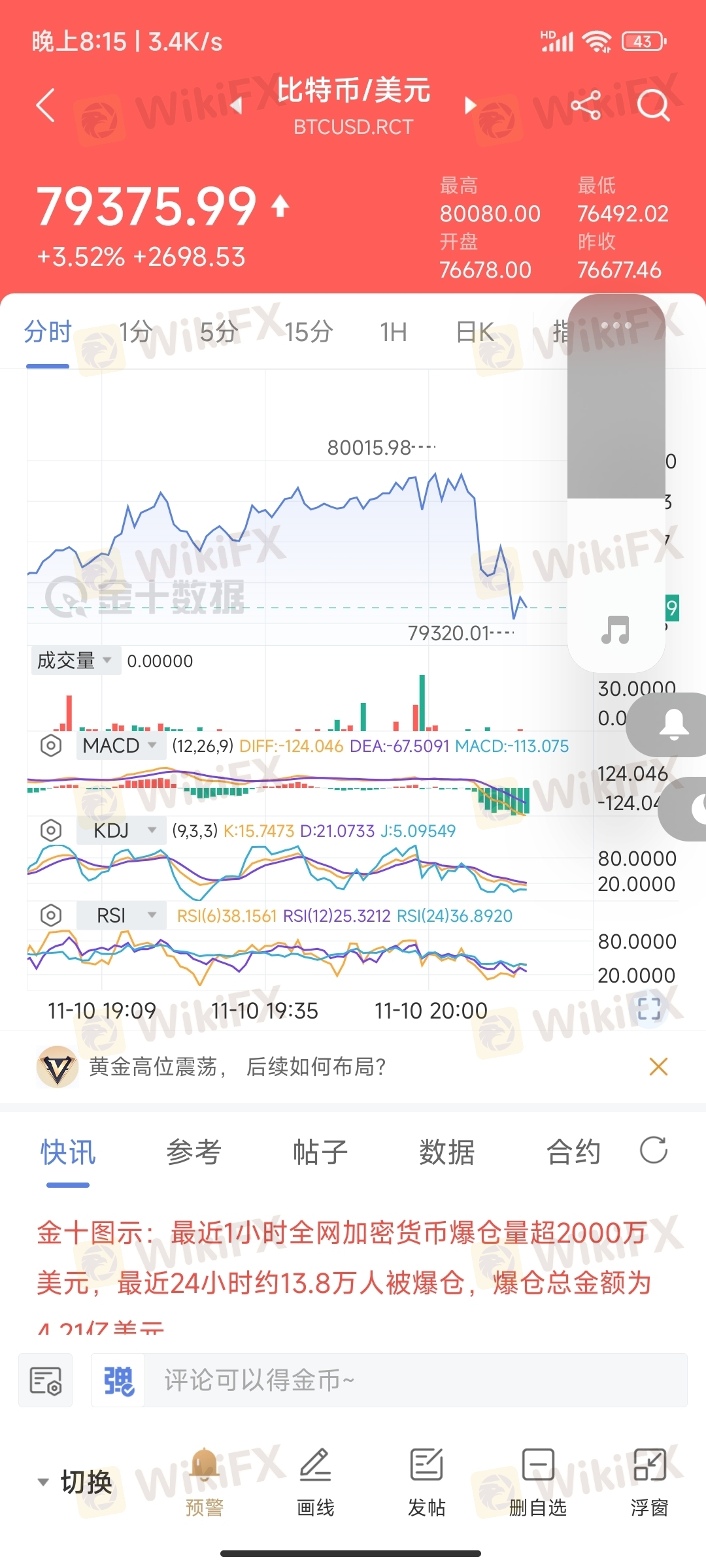Image resolution: width=706 pixels, height=1568 pixels.
Task: Go back using the top-left arrow
Action: tap(45, 105)
